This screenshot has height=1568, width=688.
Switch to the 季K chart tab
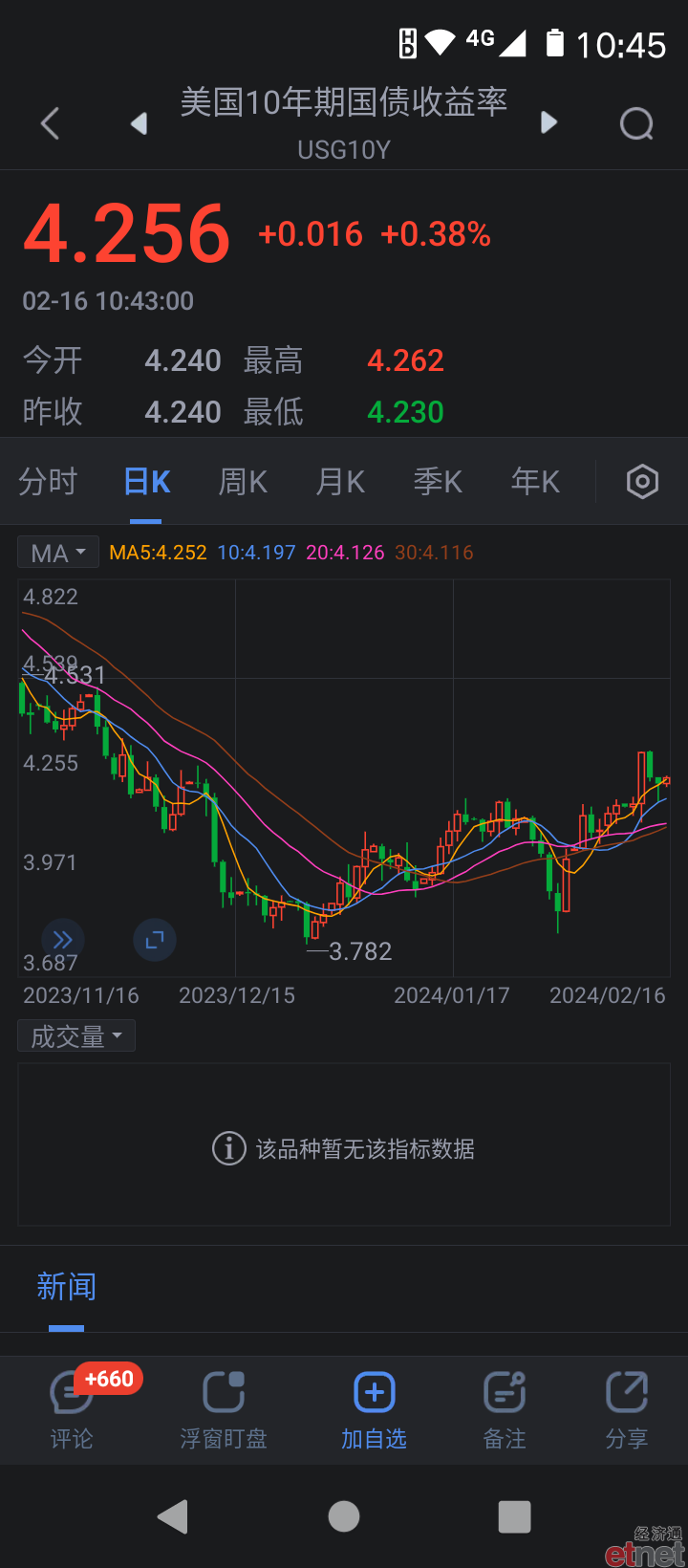(x=438, y=482)
